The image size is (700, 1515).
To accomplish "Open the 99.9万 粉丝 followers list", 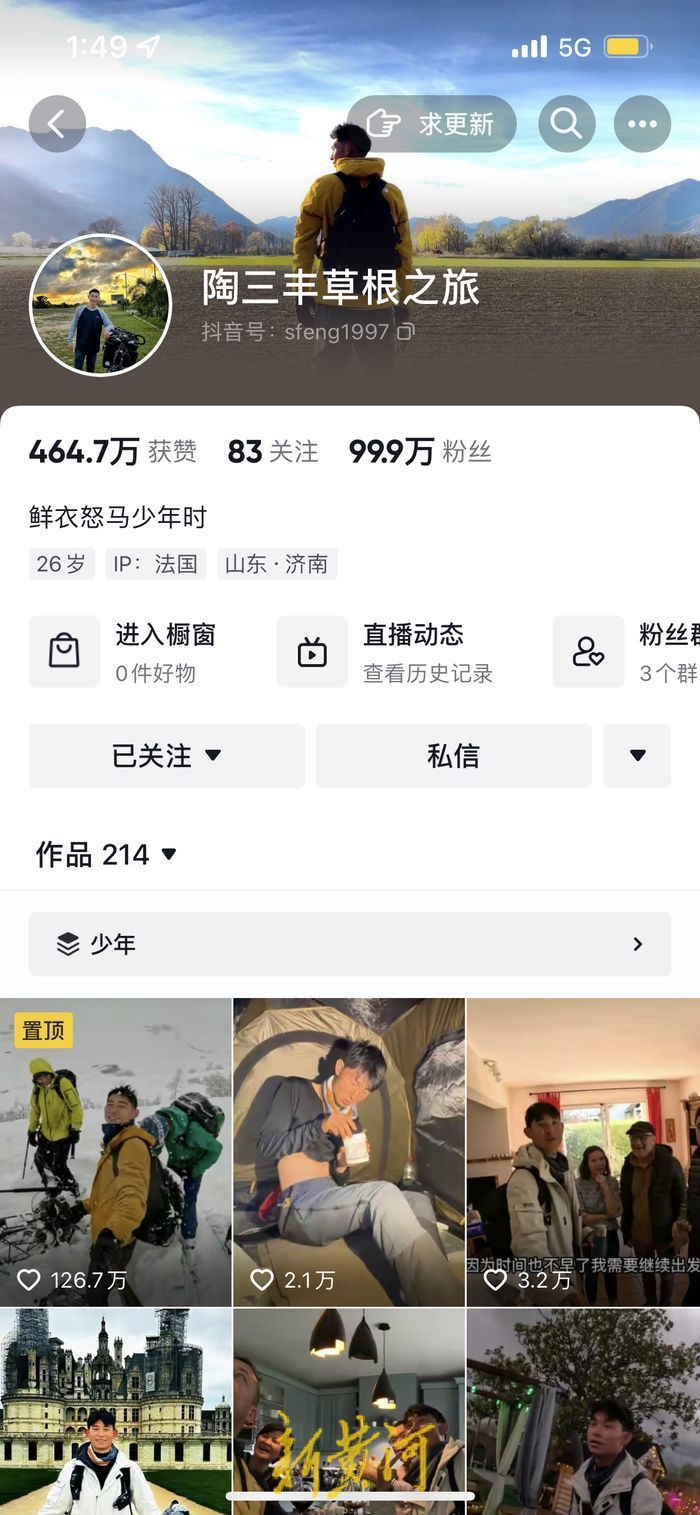I will [420, 452].
